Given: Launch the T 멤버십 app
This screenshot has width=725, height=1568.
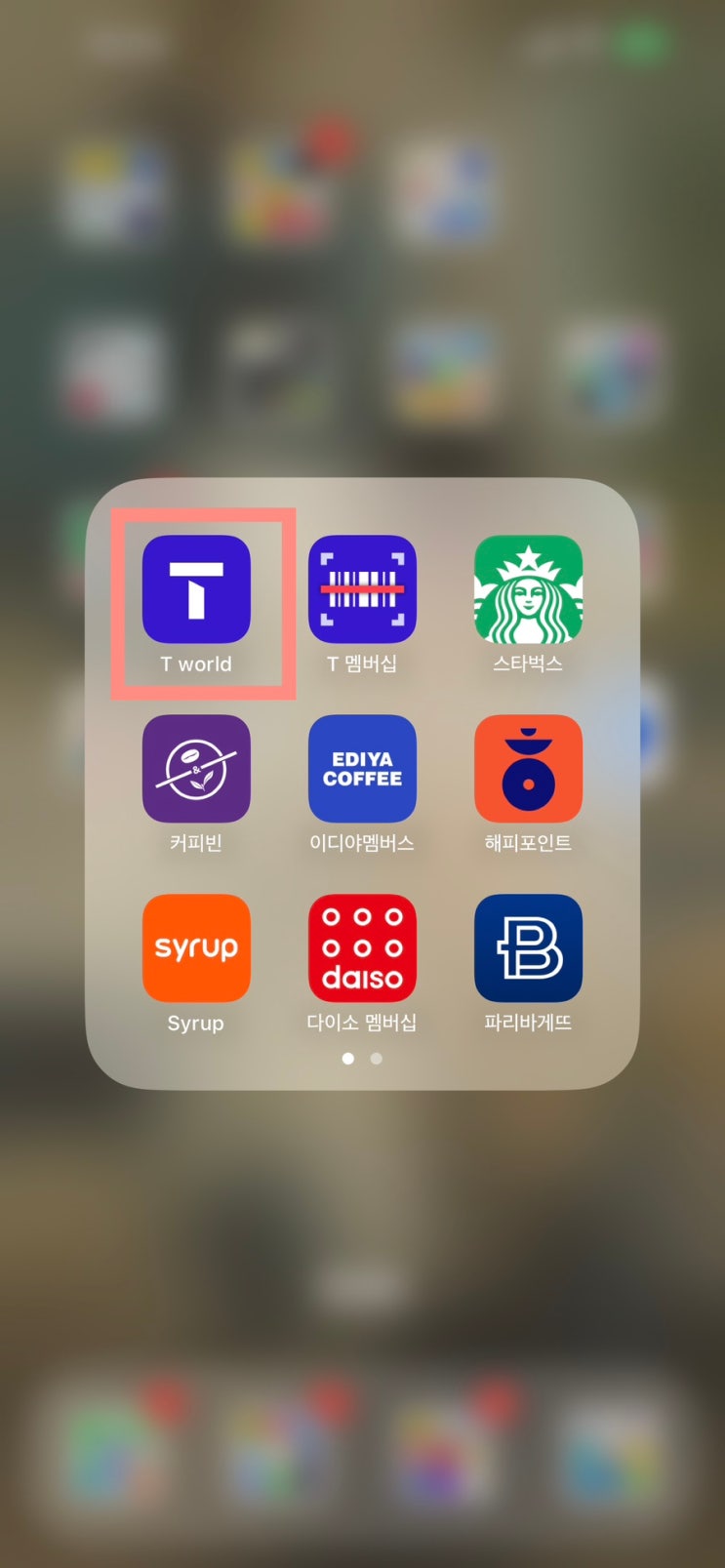Looking at the screenshot, I should 362,589.
